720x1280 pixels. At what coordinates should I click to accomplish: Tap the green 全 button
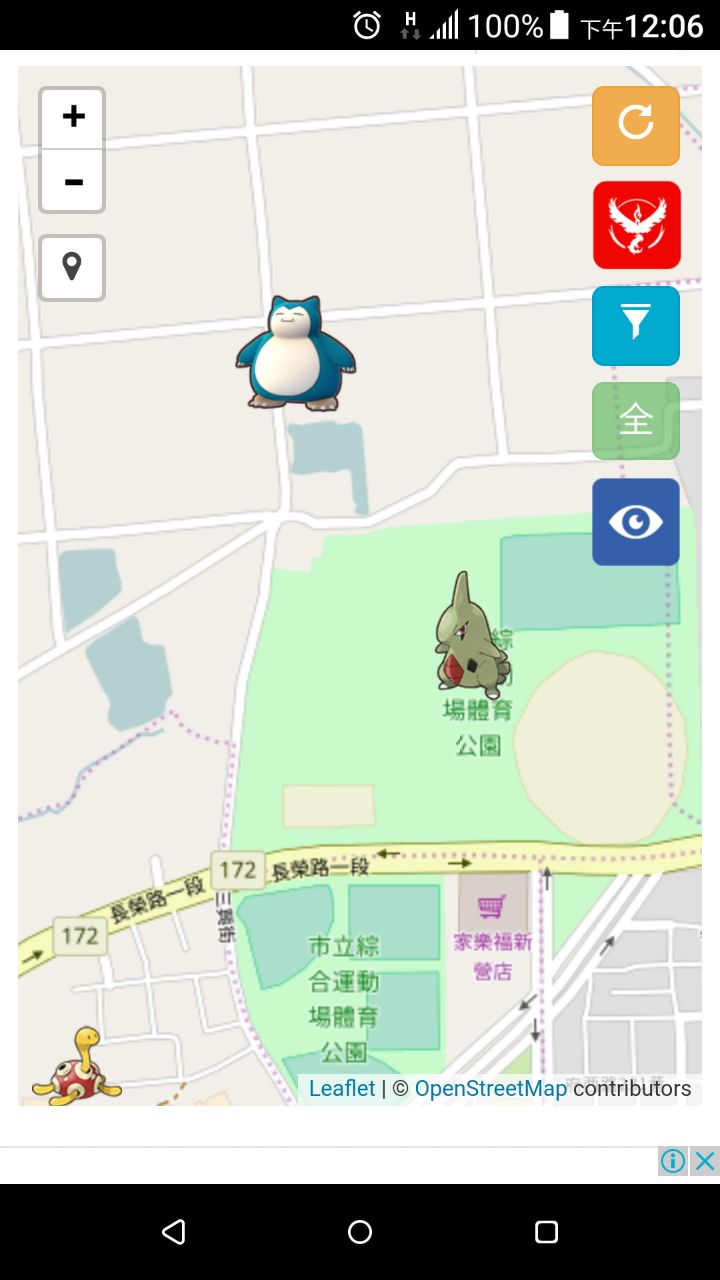coord(636,421)
